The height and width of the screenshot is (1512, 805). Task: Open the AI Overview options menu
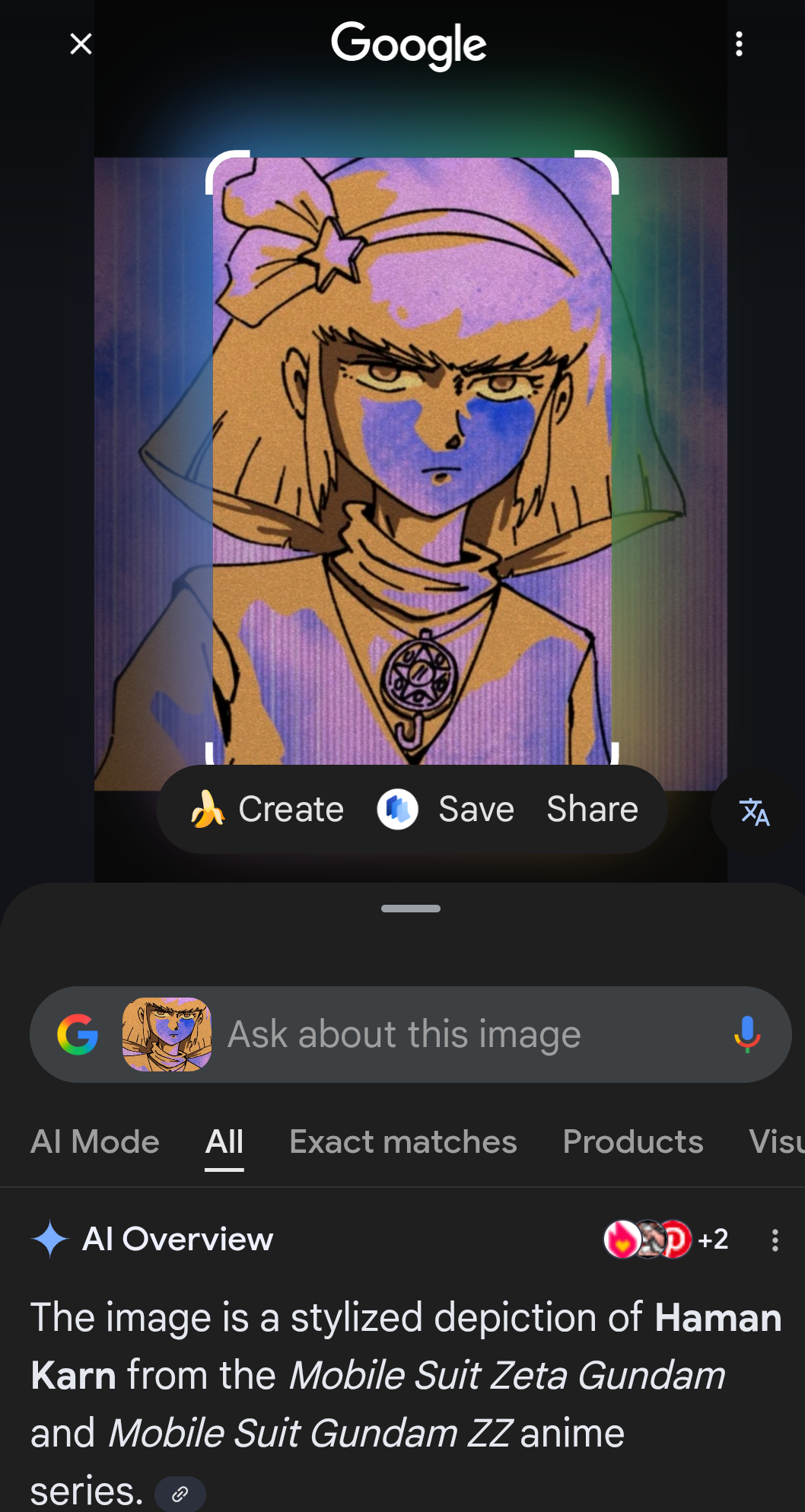click(775, 1240)
